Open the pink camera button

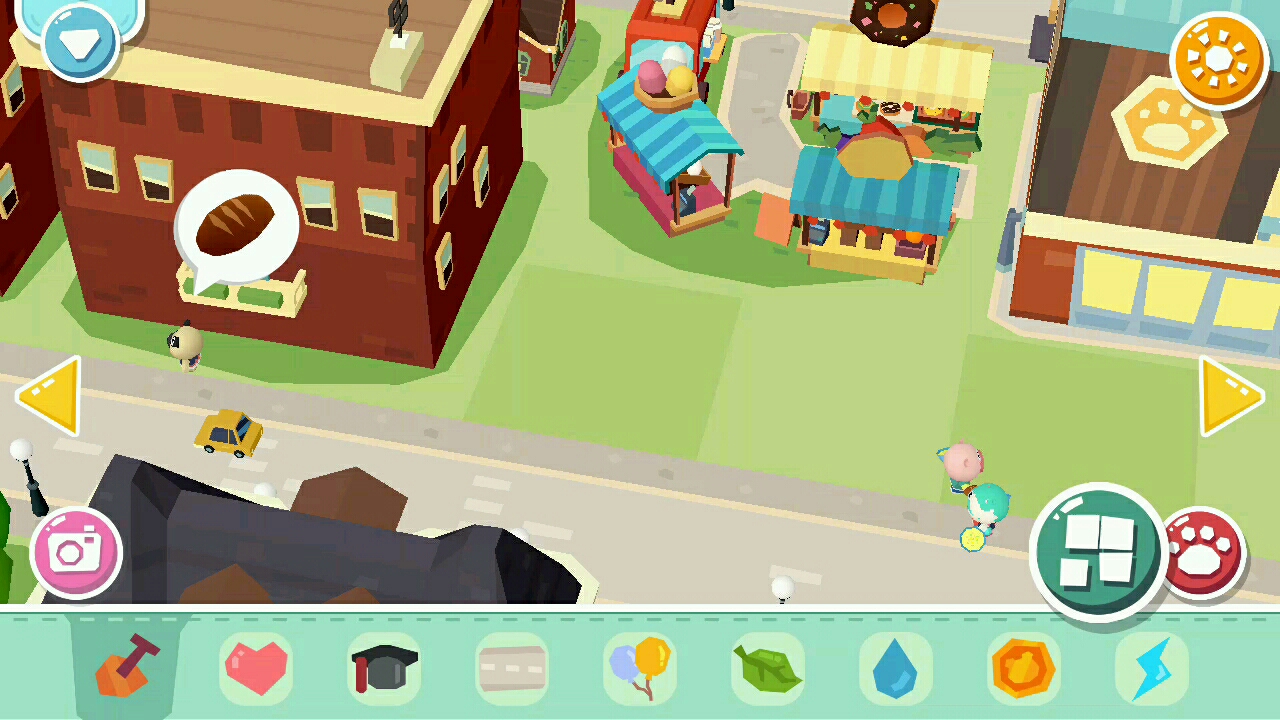[76, 553]
